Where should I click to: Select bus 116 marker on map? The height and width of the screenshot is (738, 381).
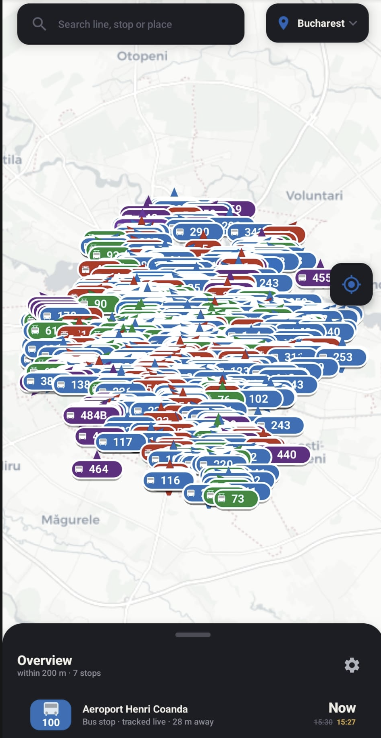(x=168, y=480)
